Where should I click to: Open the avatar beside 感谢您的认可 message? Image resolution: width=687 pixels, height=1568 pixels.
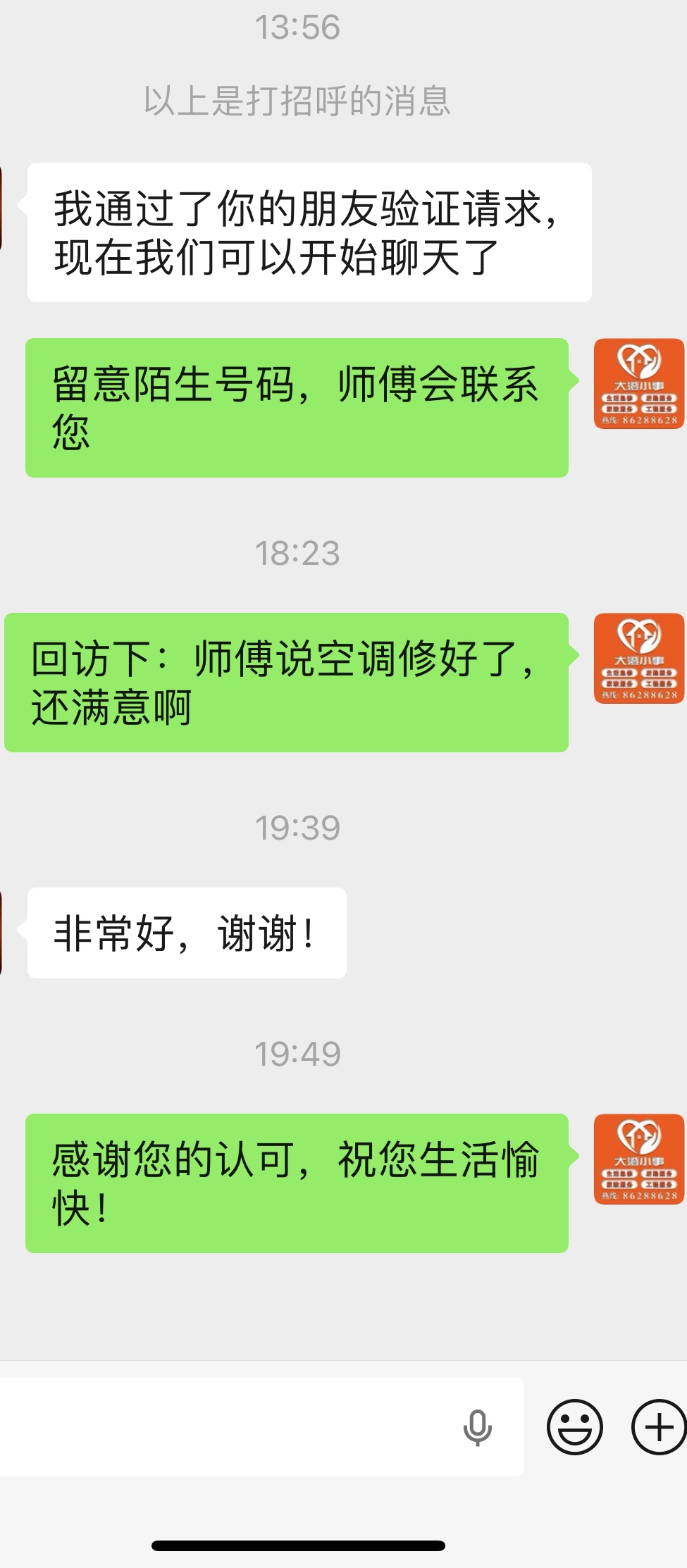[x=639, y=1159]
